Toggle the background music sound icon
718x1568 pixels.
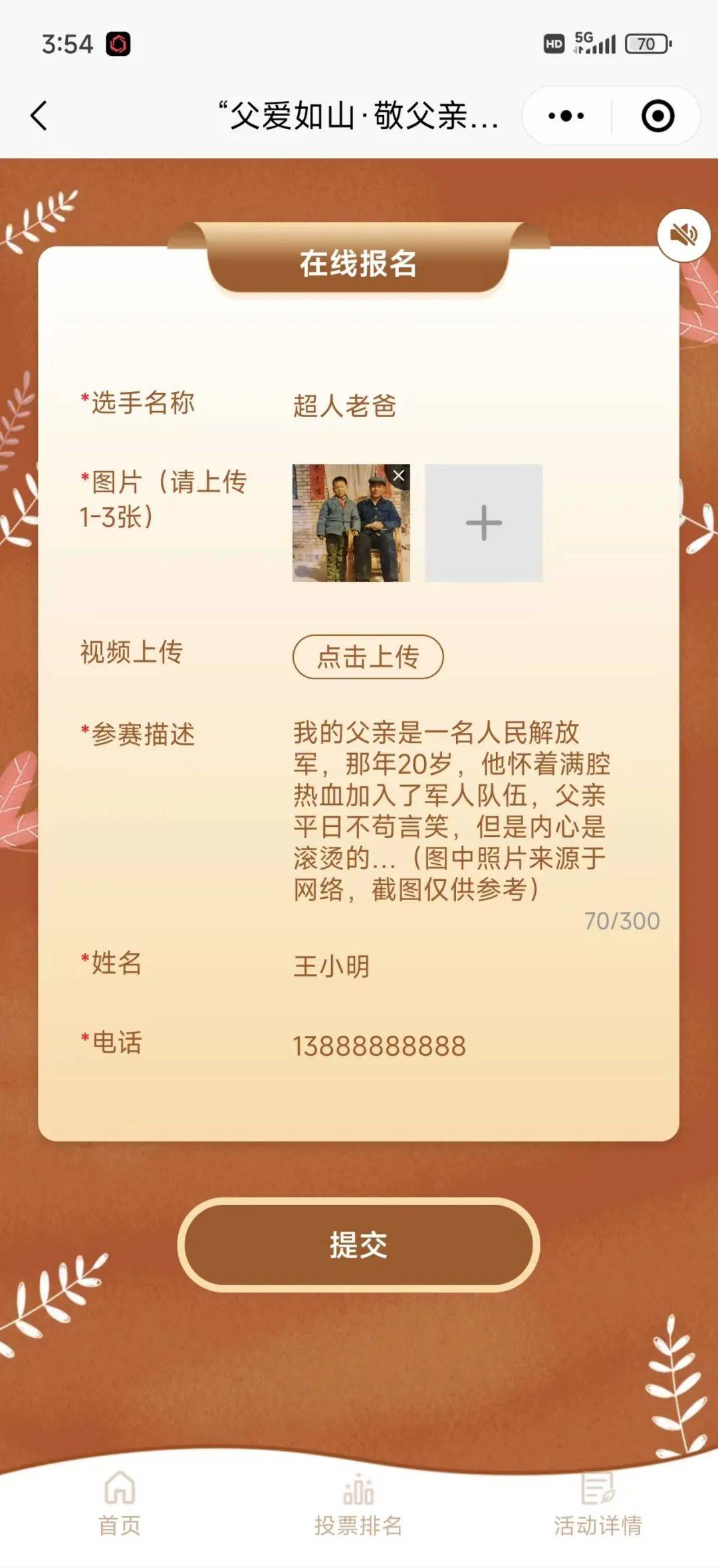coord(683,235)
